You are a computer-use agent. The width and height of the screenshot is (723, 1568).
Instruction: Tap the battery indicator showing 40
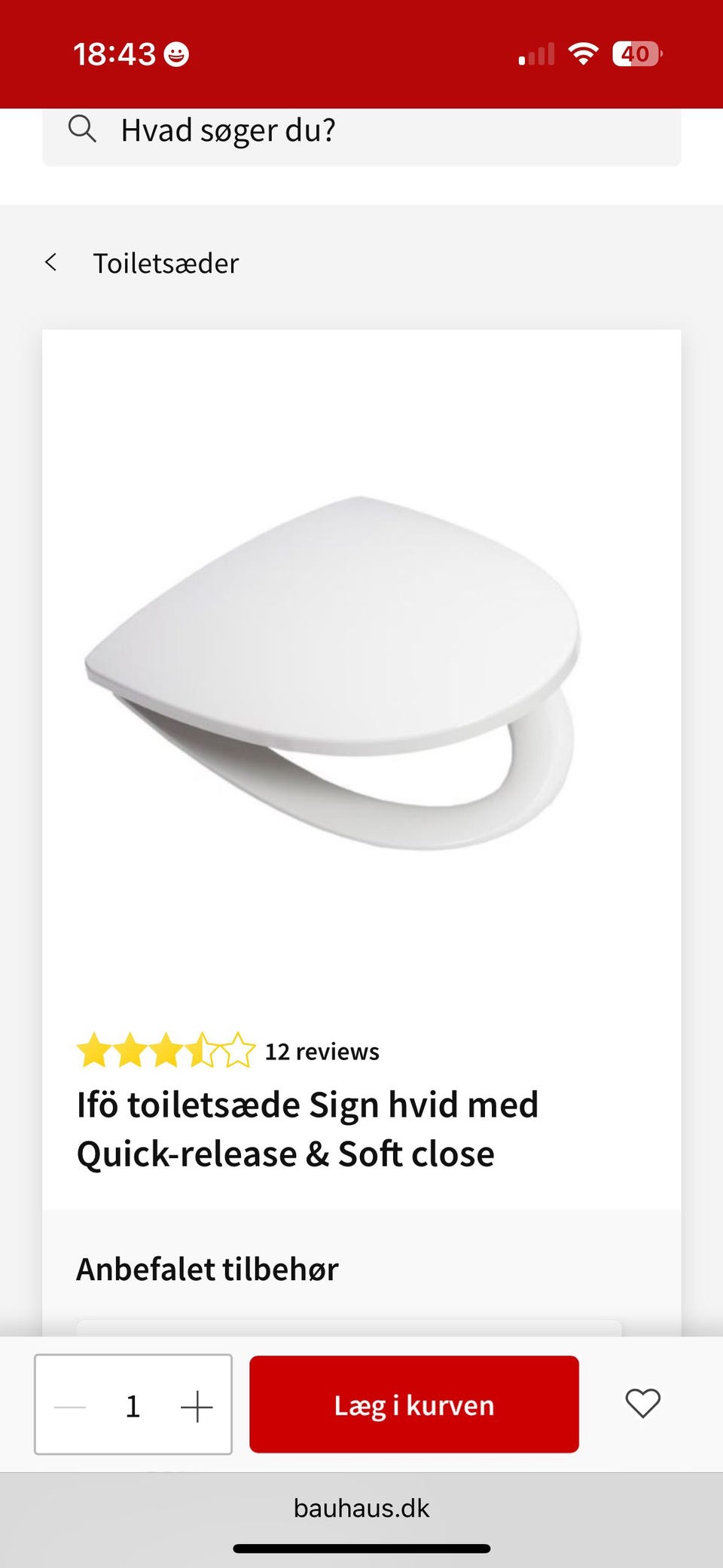point(635,53)
